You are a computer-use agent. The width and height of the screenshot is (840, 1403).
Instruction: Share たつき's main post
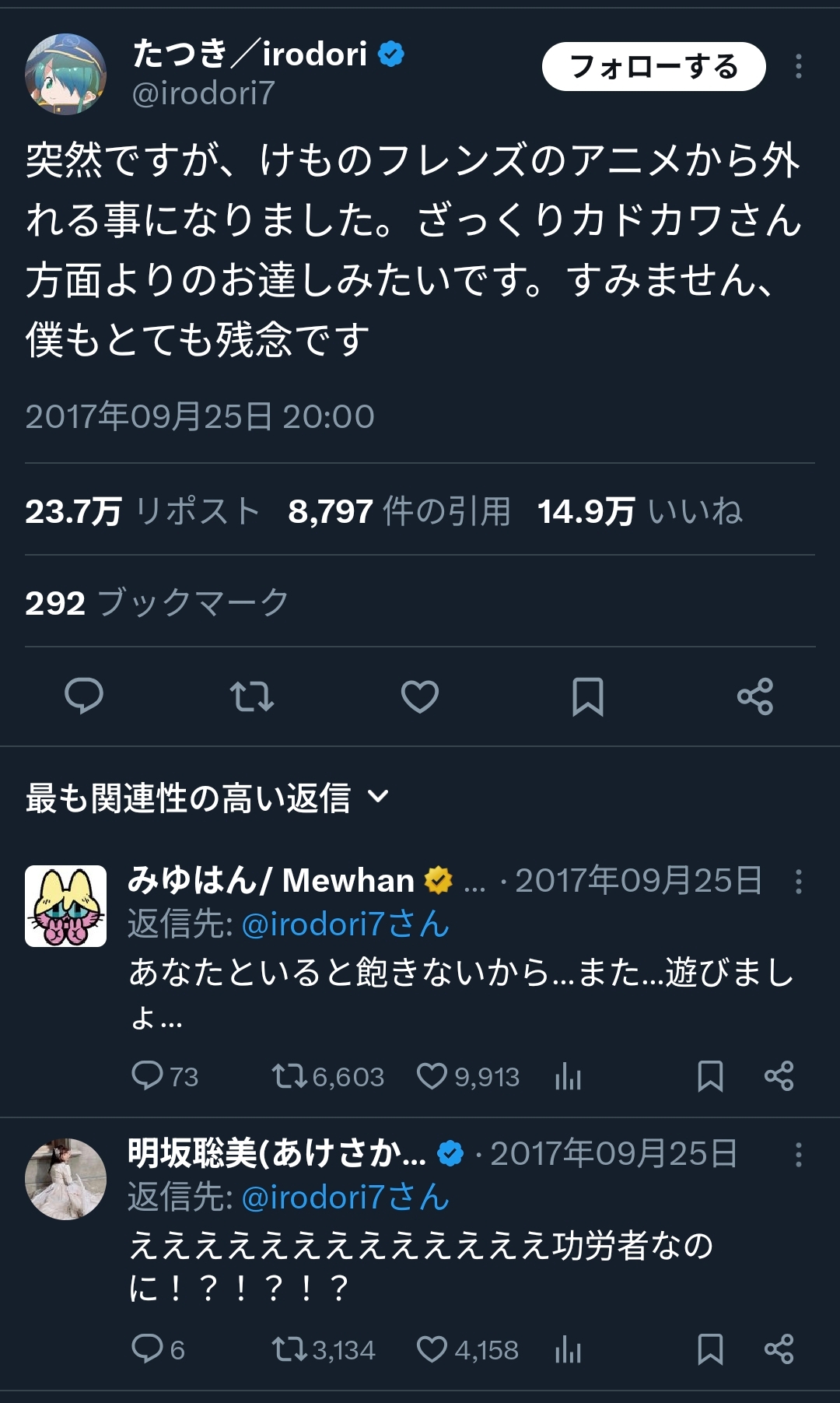(x=755, y=696)
